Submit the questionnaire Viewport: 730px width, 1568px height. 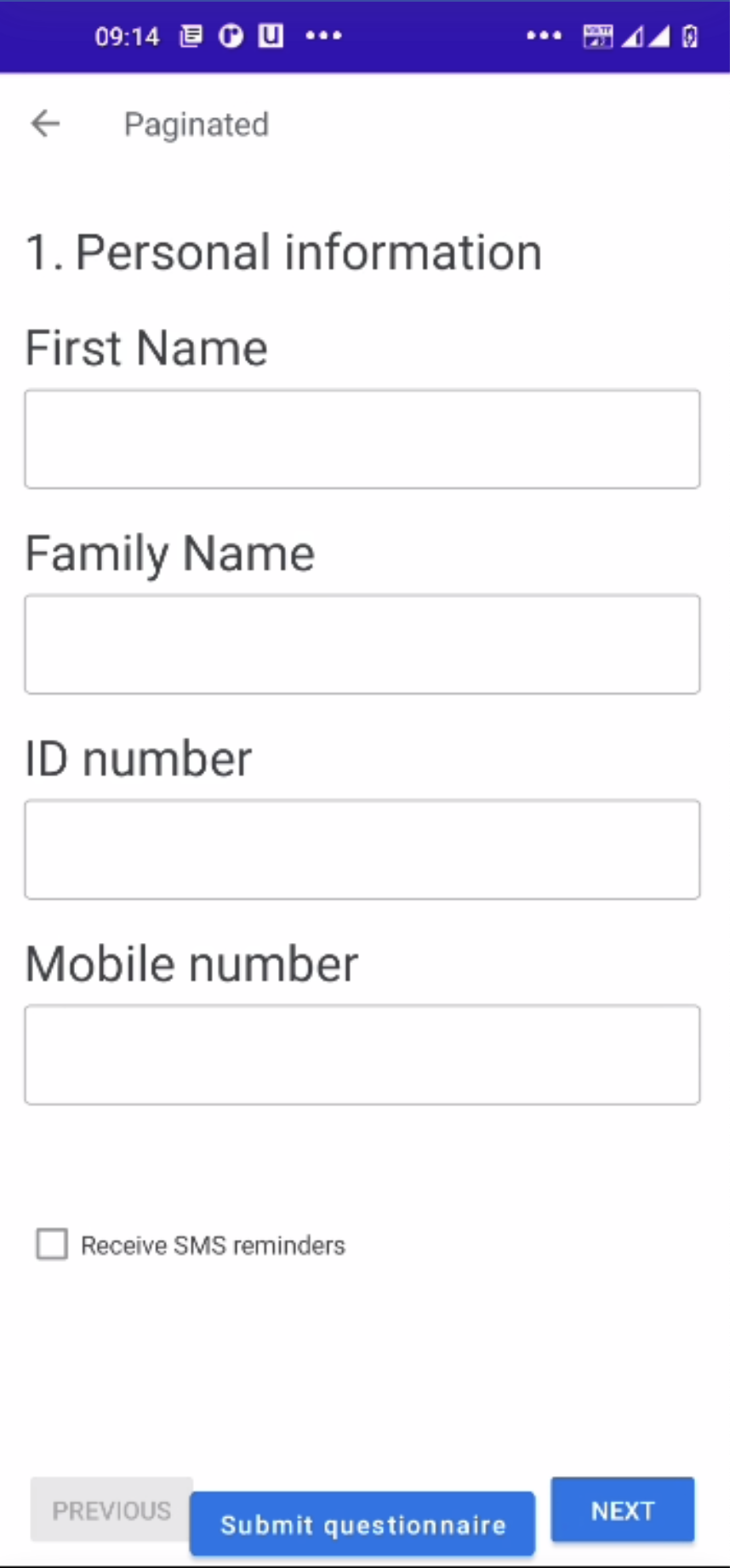362,1524
